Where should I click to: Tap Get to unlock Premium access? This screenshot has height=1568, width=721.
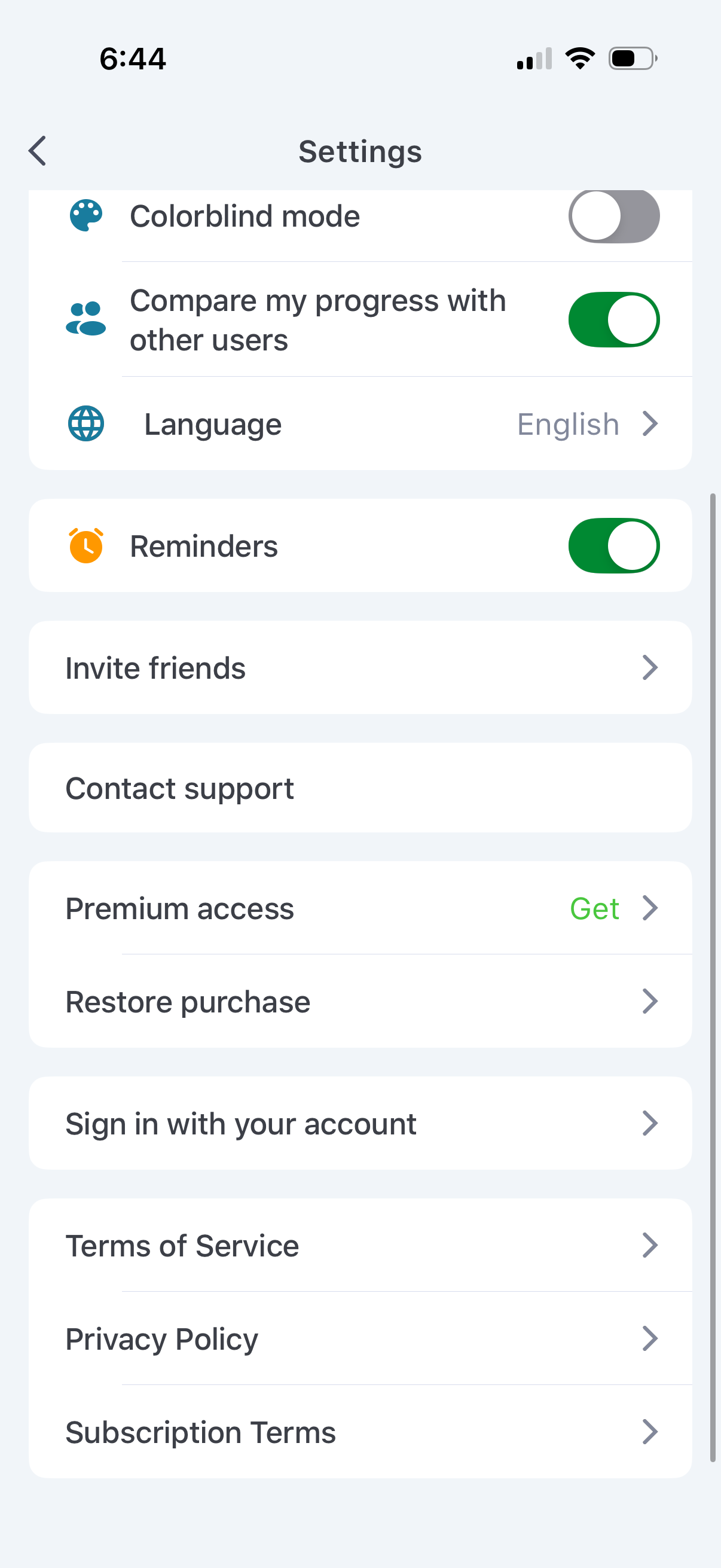[594, 908]
